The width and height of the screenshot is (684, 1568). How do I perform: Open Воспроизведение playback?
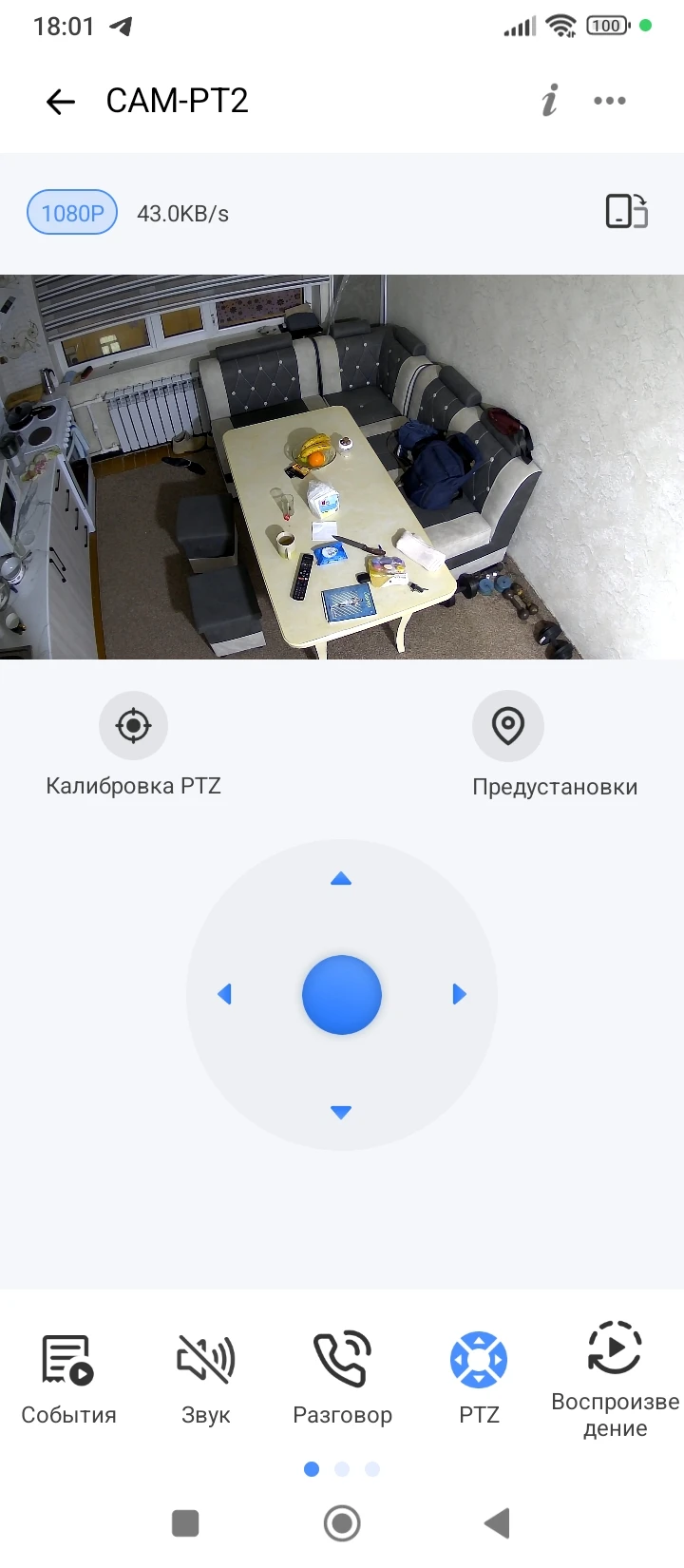pyautogui.click(x=615, y=1378)
